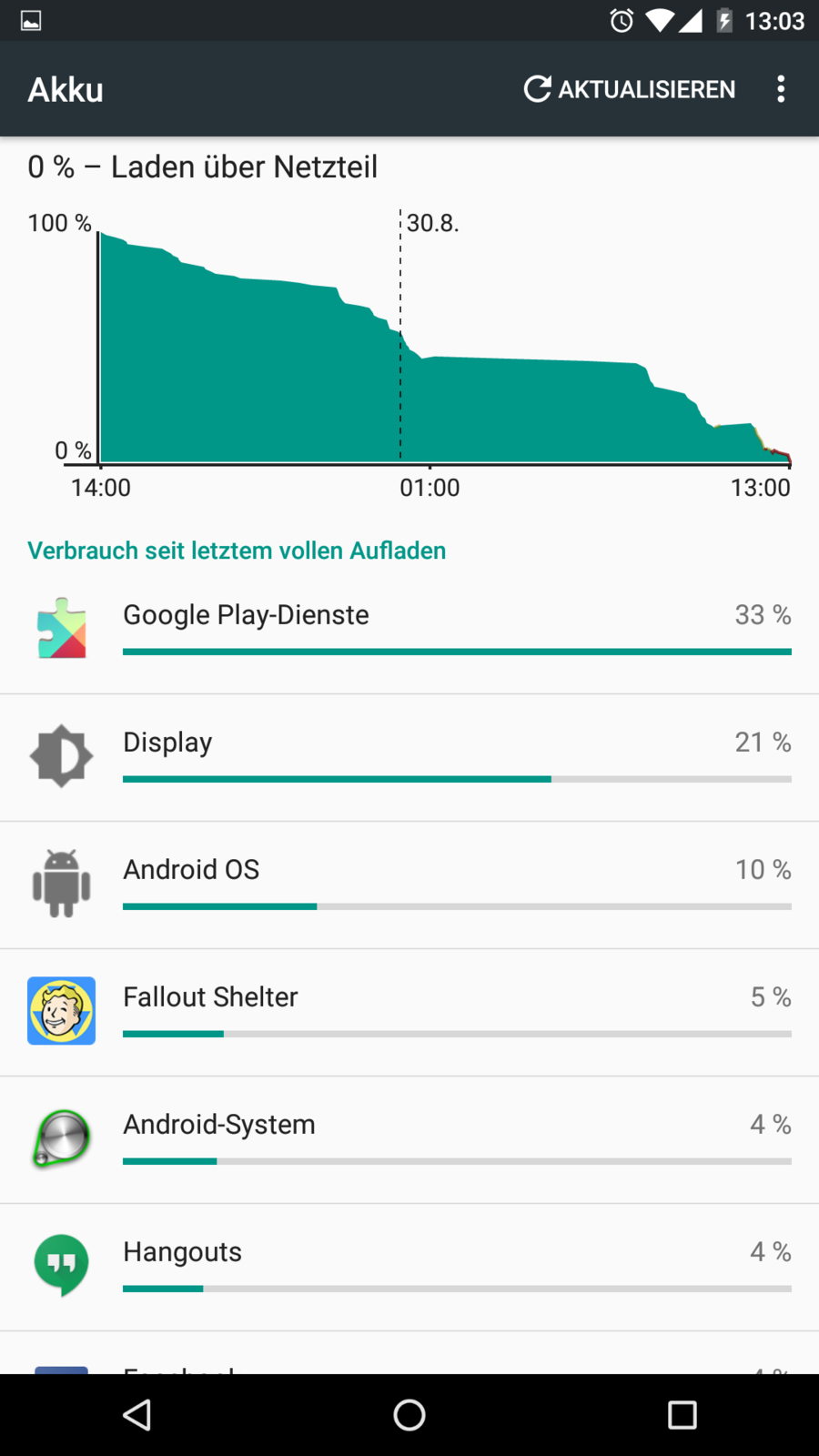Image resolution: width=819 pixels, height=1456 pixels.
Task: Open the overflow menu
Action: coord(781,89)
